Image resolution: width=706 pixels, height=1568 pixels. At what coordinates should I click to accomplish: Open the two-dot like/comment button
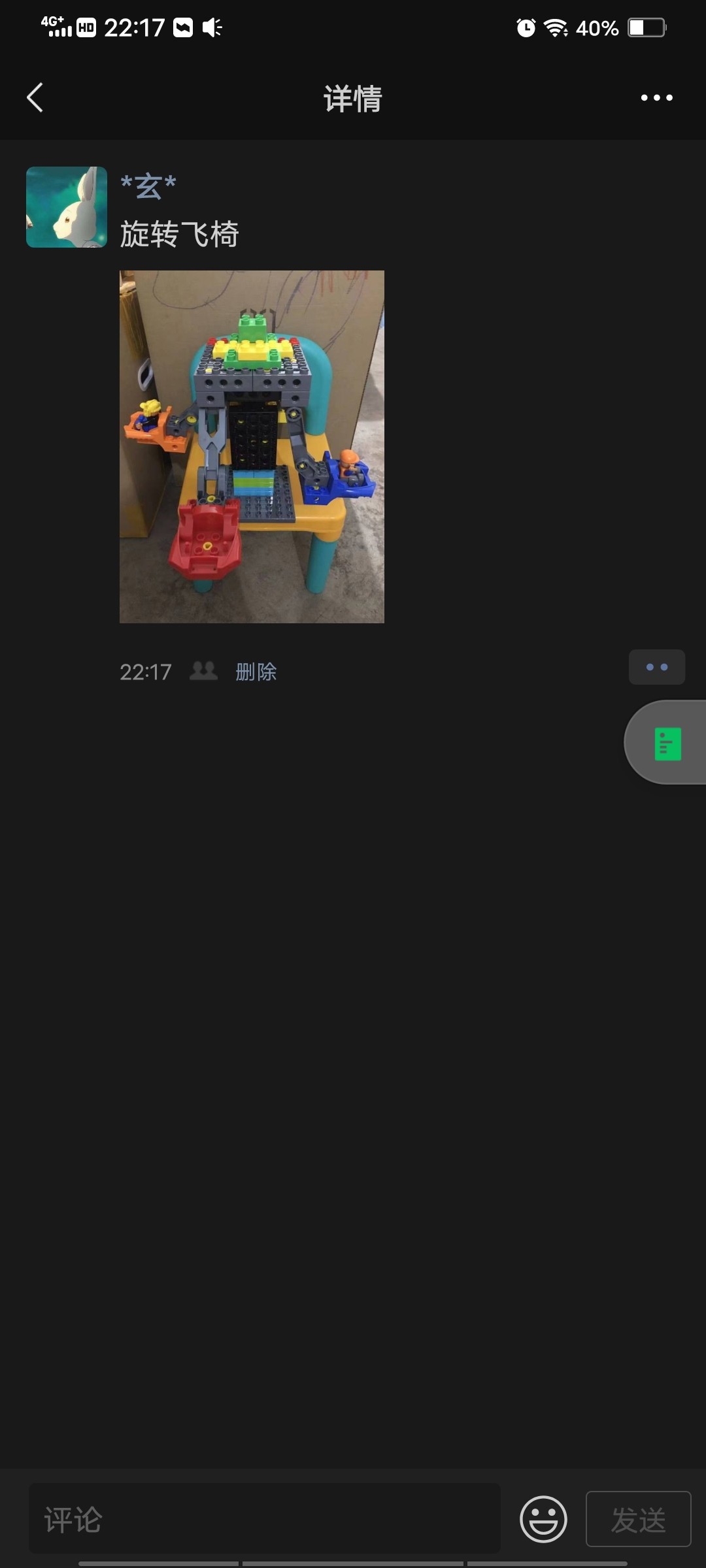pyautogui.click(x=656, y=667)
